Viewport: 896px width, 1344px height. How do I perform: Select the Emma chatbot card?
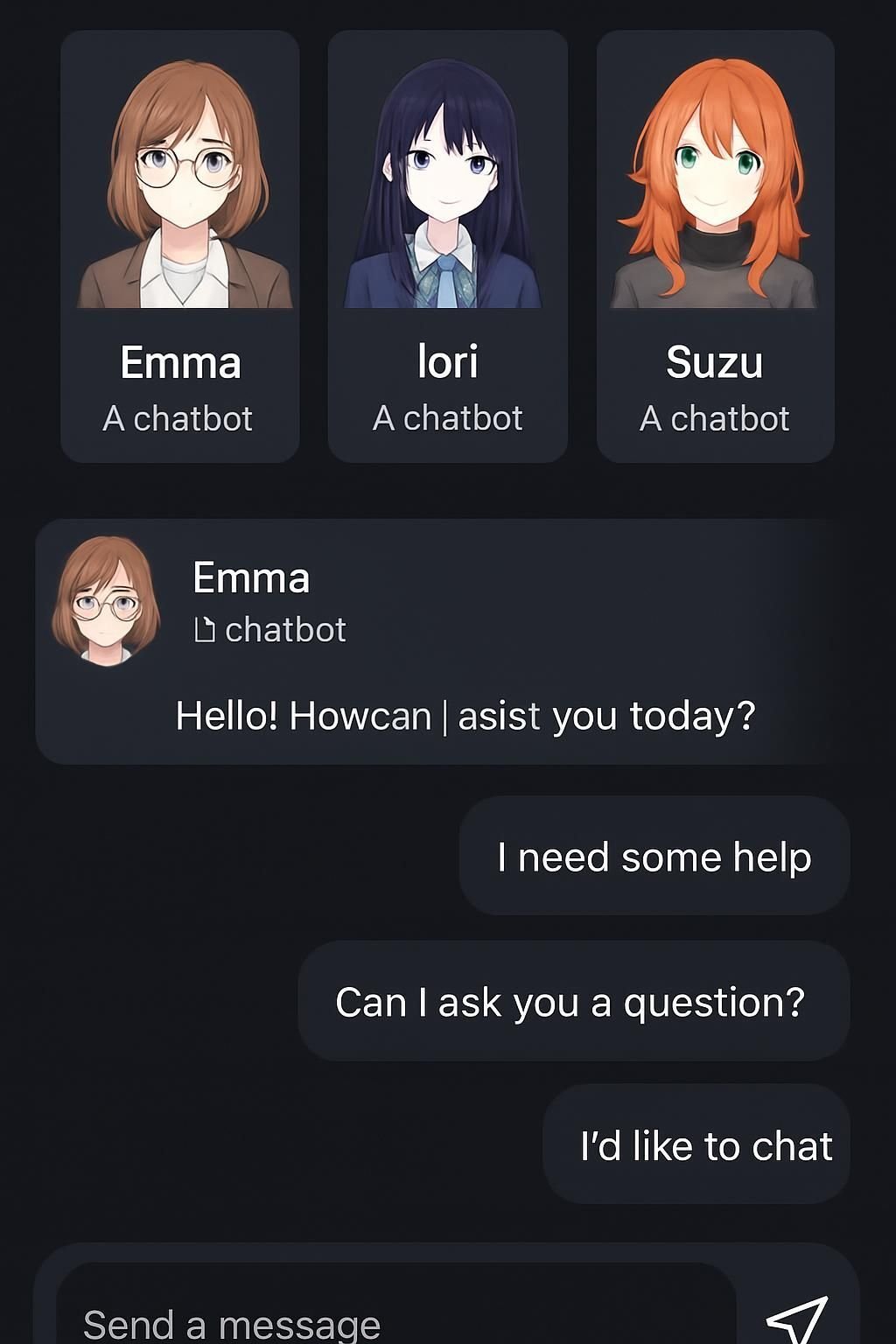180,247
